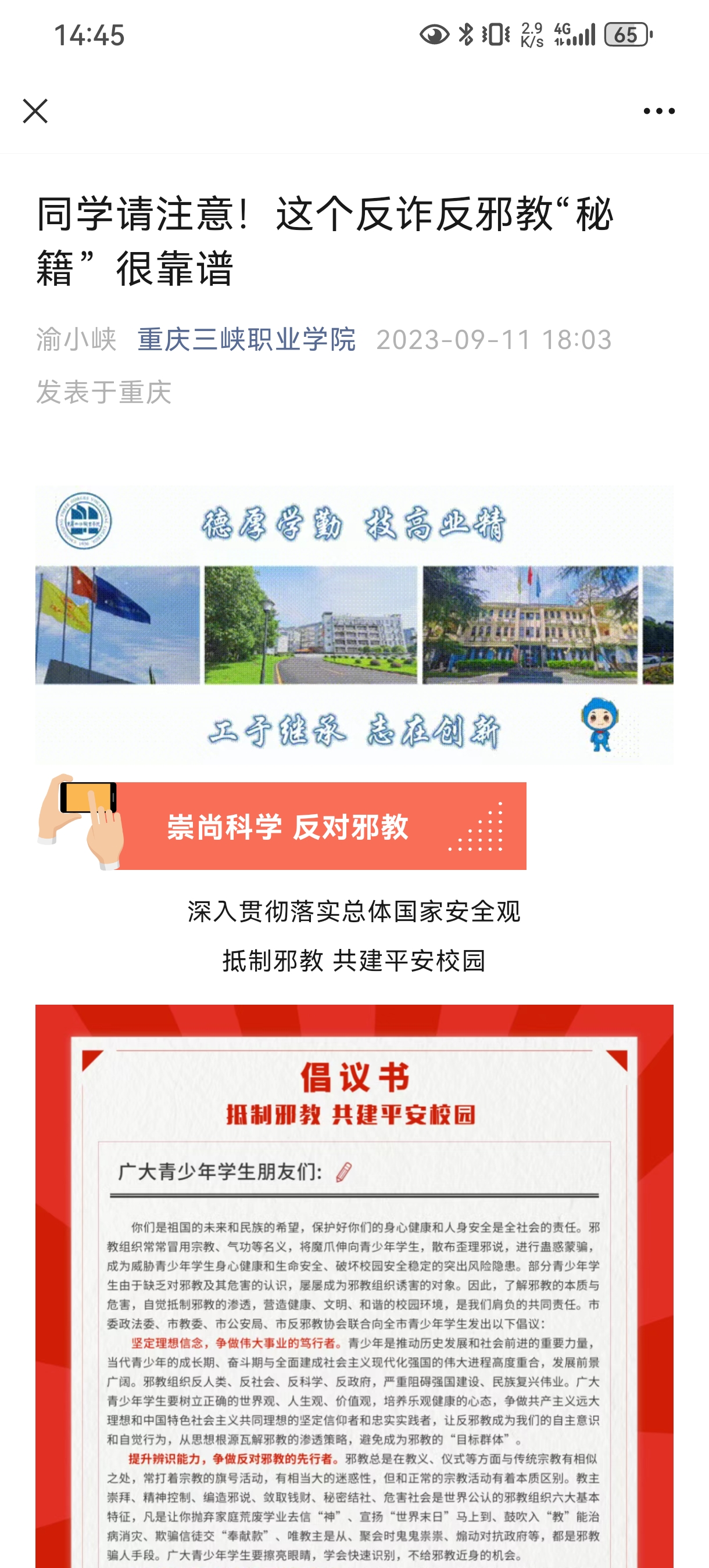Close the article page
The height and width of the screenshot is (1568, 709).
pyautogui.click(x=35, y=112)
